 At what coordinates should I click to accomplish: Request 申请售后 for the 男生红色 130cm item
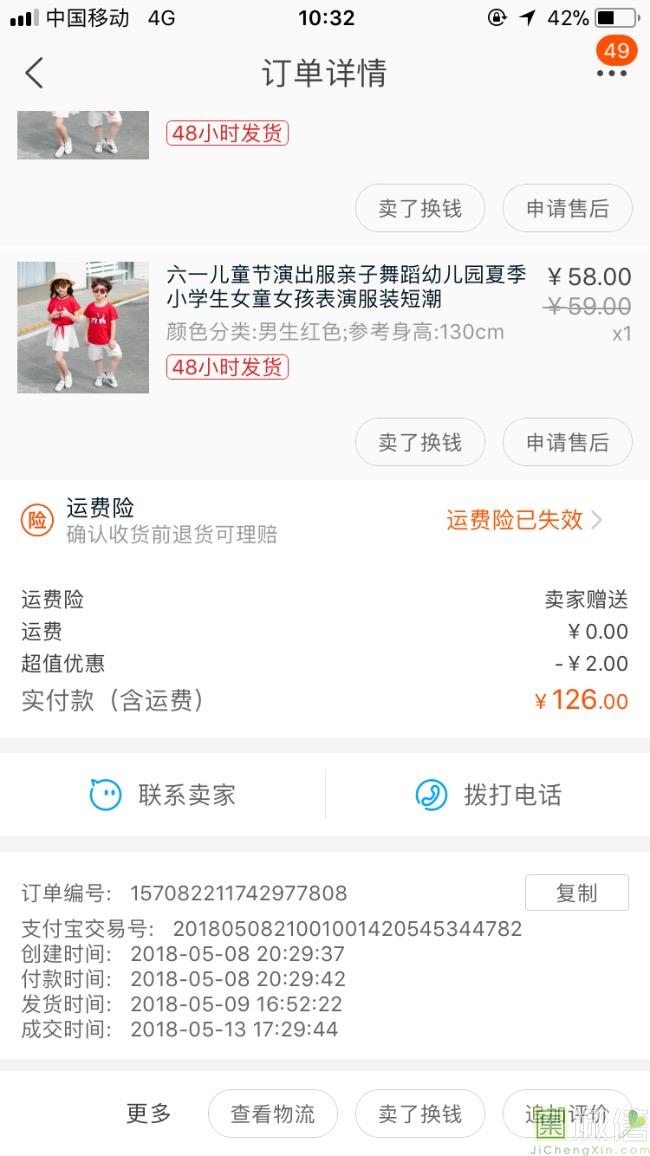point(567,442)
